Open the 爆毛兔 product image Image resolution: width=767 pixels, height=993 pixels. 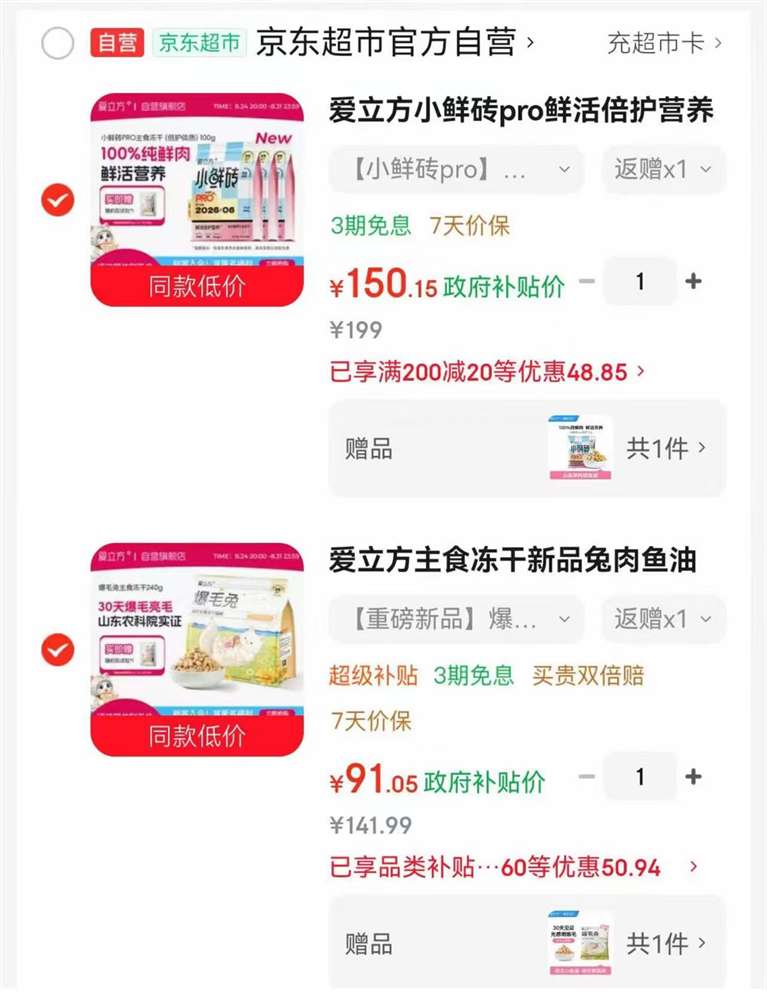(197, 649)
